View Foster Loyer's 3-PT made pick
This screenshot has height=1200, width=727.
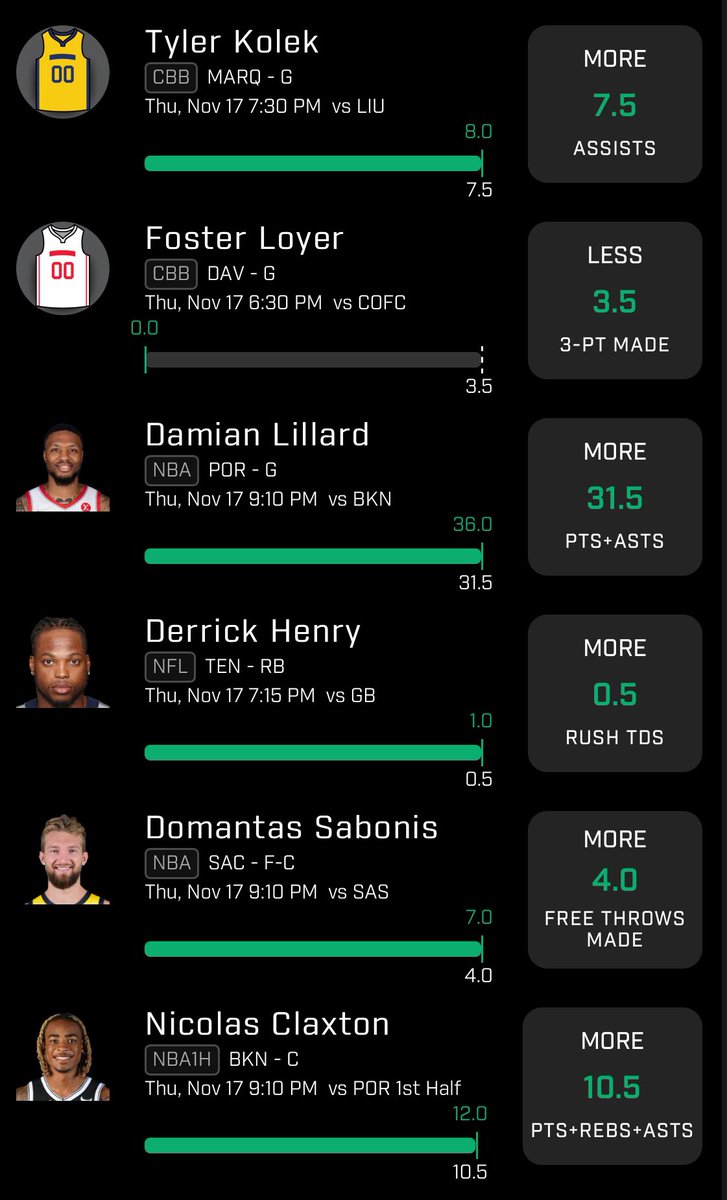click(x=614, y=300)
